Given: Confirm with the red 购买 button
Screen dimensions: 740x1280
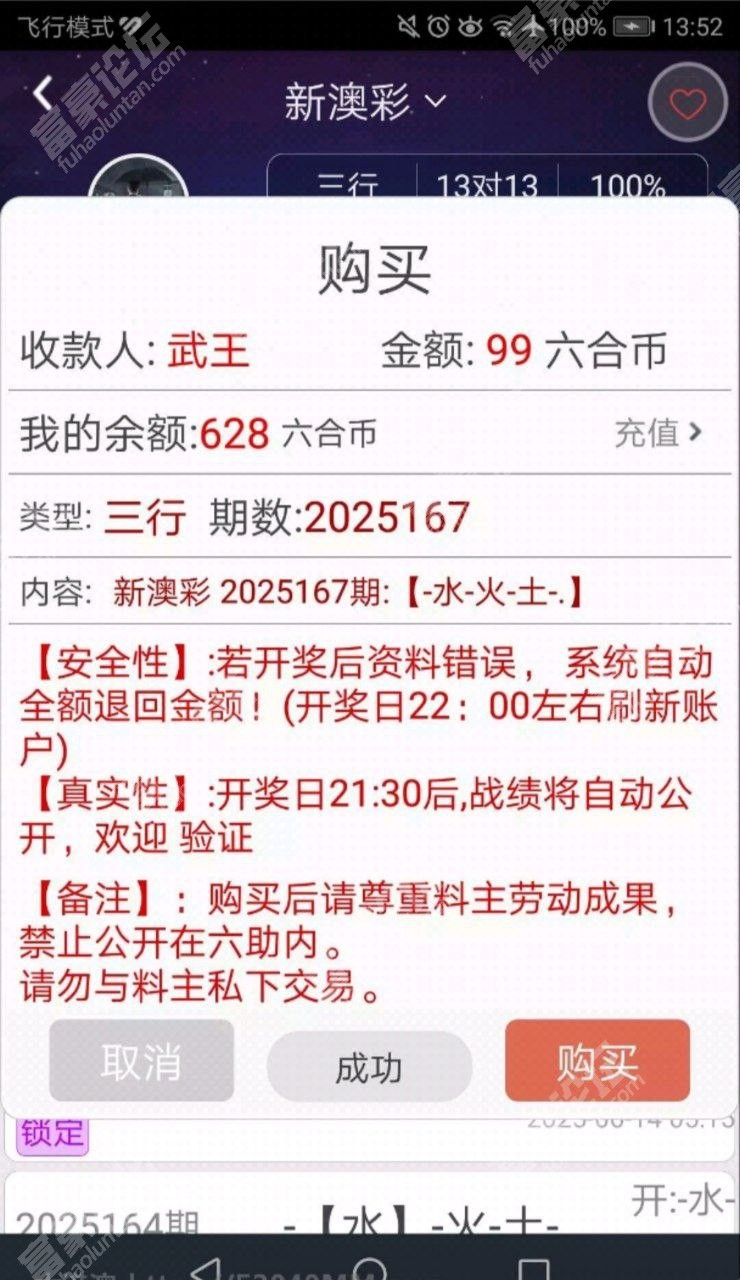Looking at the screenshot, I should point(597,1062).
